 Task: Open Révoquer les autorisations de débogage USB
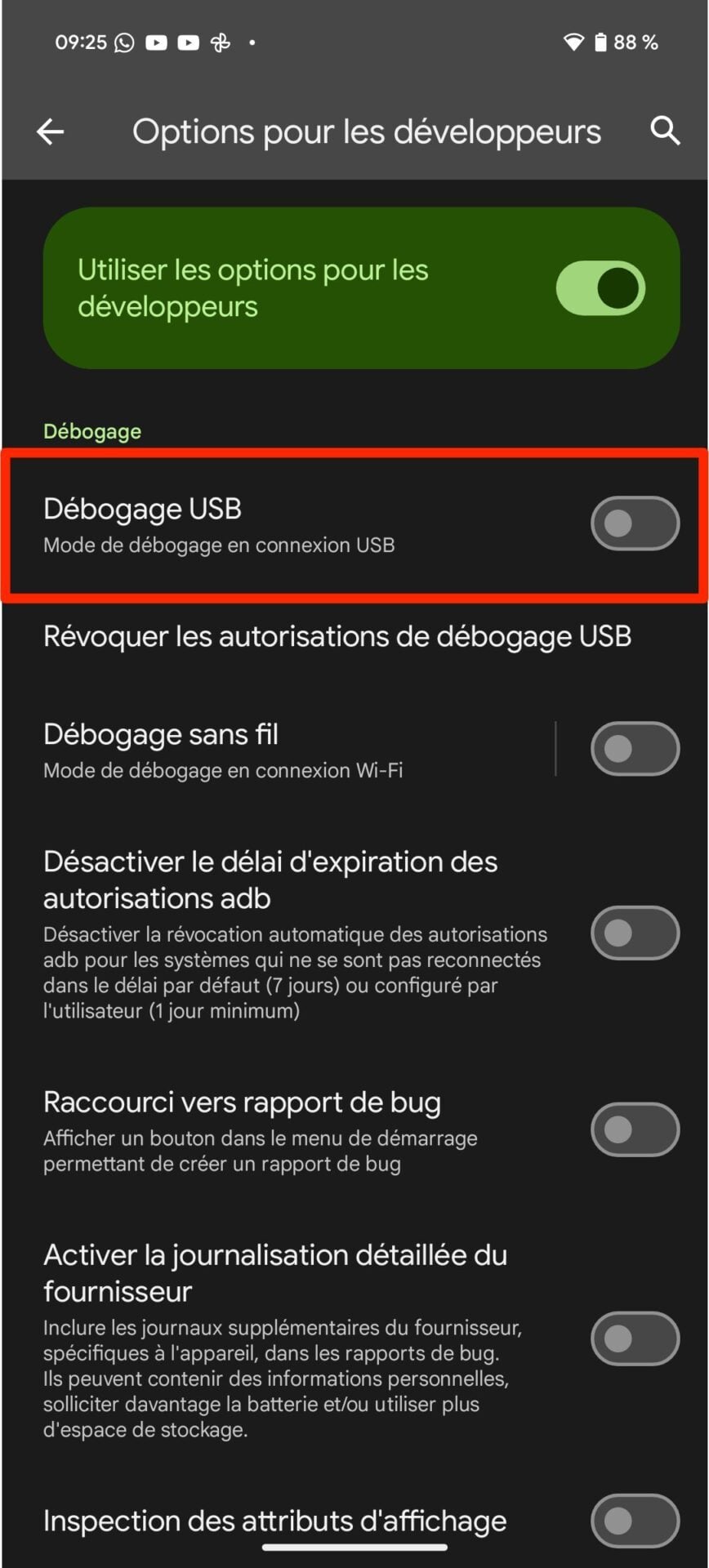tap(337, 637)
